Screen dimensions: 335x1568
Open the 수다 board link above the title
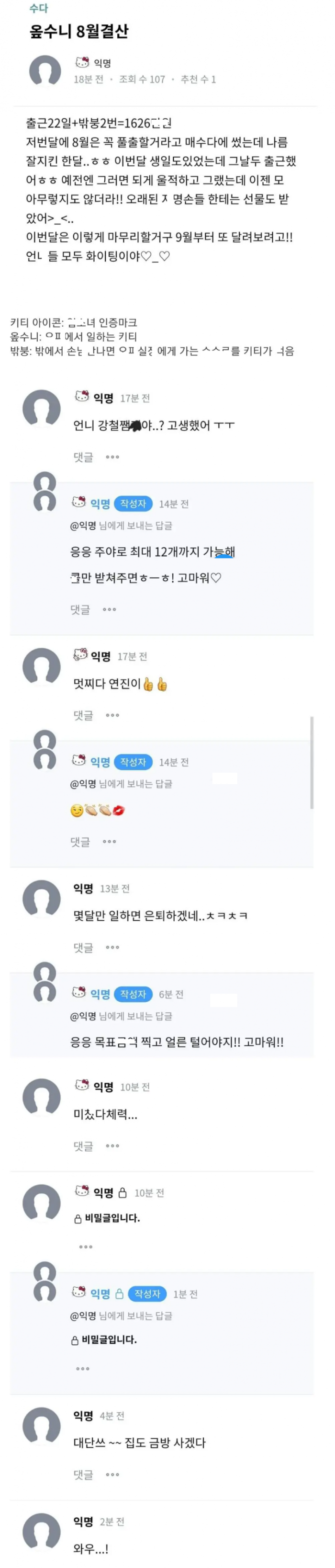[38, 8]
